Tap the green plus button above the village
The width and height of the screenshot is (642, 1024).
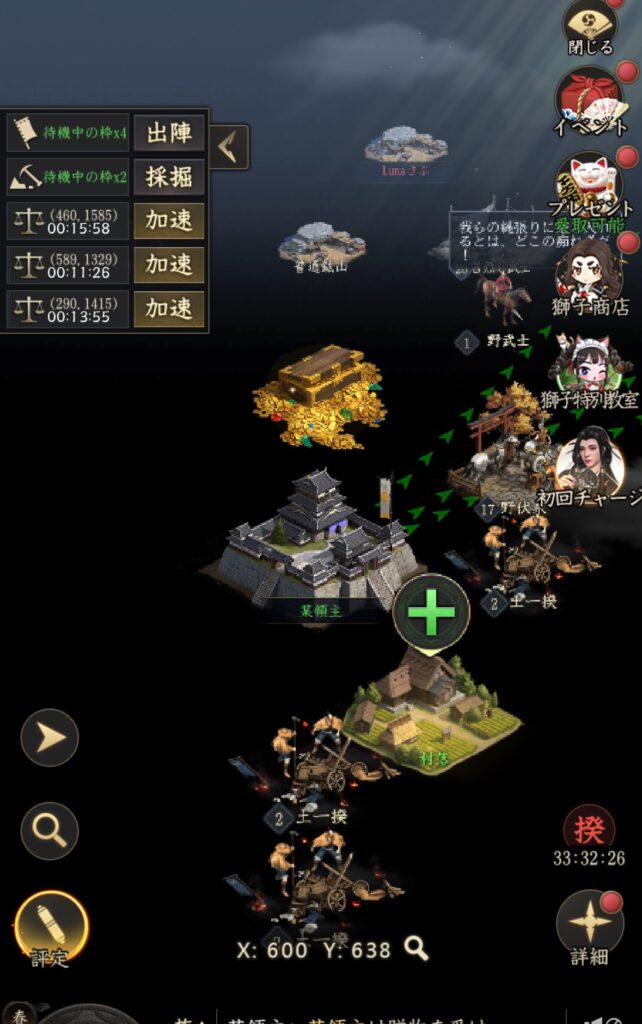pos(431,612)
